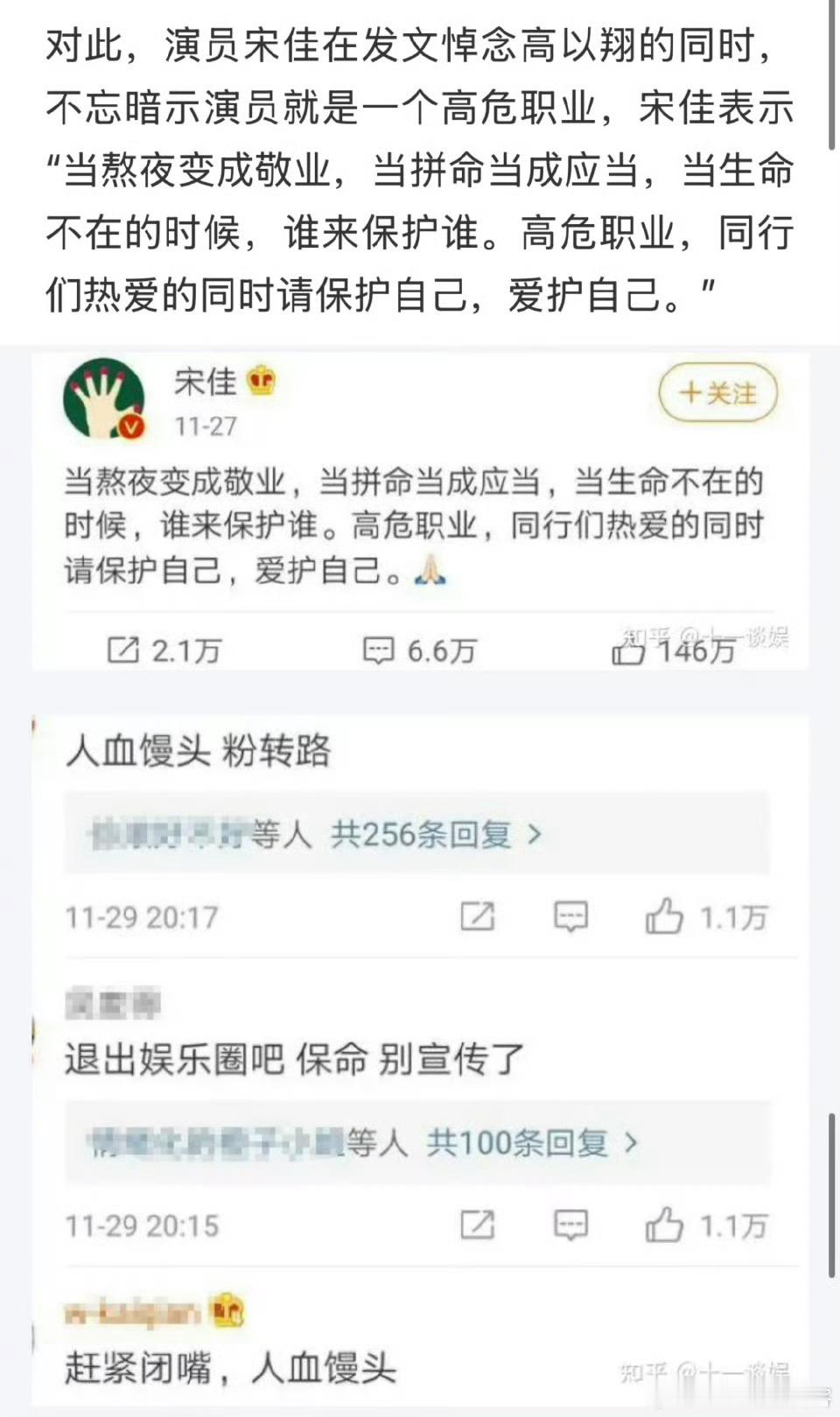Click the crown VIP icon beside 宋佳
The width and height of the screenshot is (840, 1417).
pos(257,382)
